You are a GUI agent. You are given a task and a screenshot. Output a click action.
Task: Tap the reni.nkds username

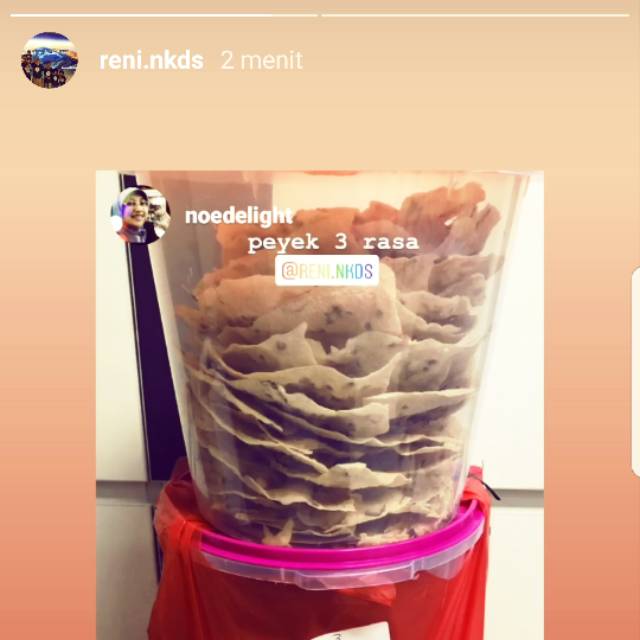151,60
